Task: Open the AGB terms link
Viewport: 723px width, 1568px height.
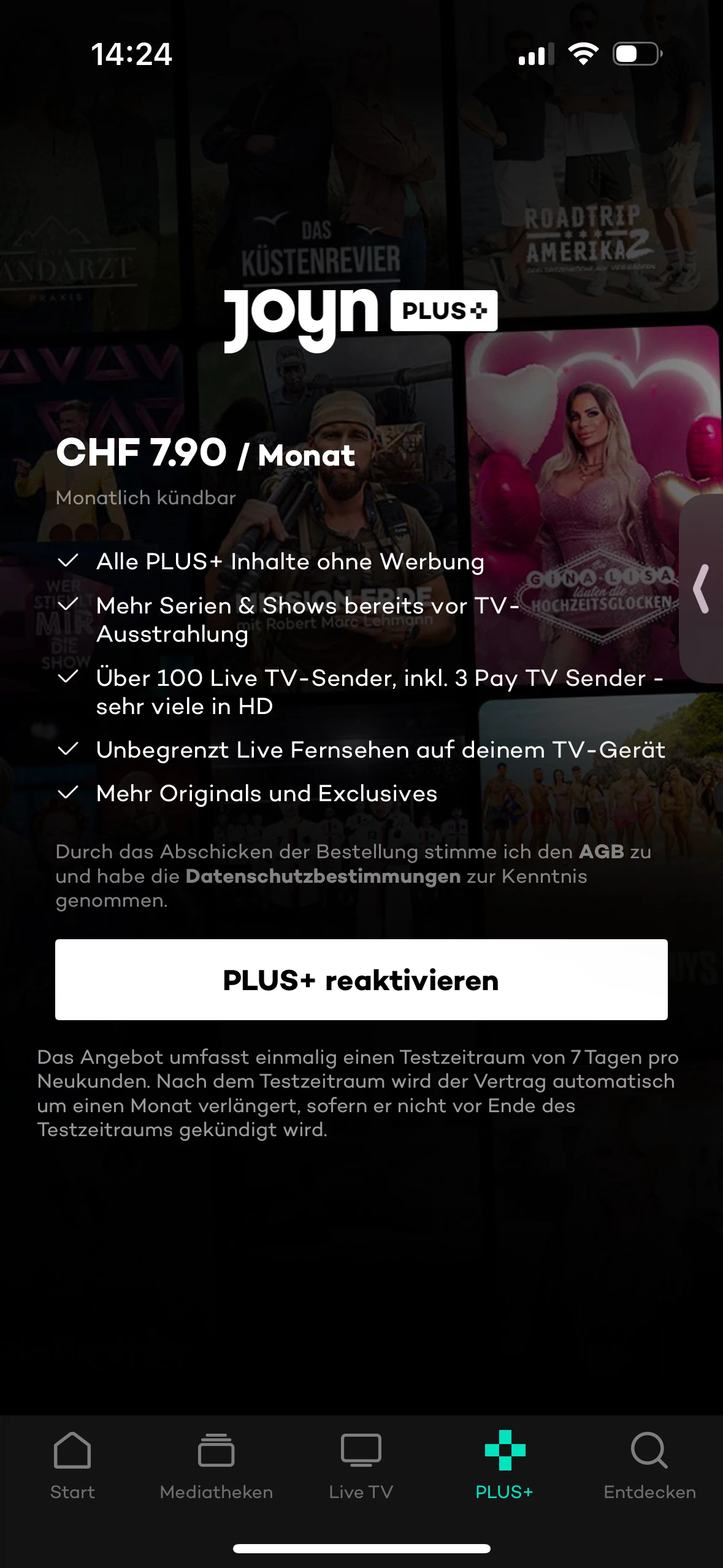Action: tap(601, 851)
